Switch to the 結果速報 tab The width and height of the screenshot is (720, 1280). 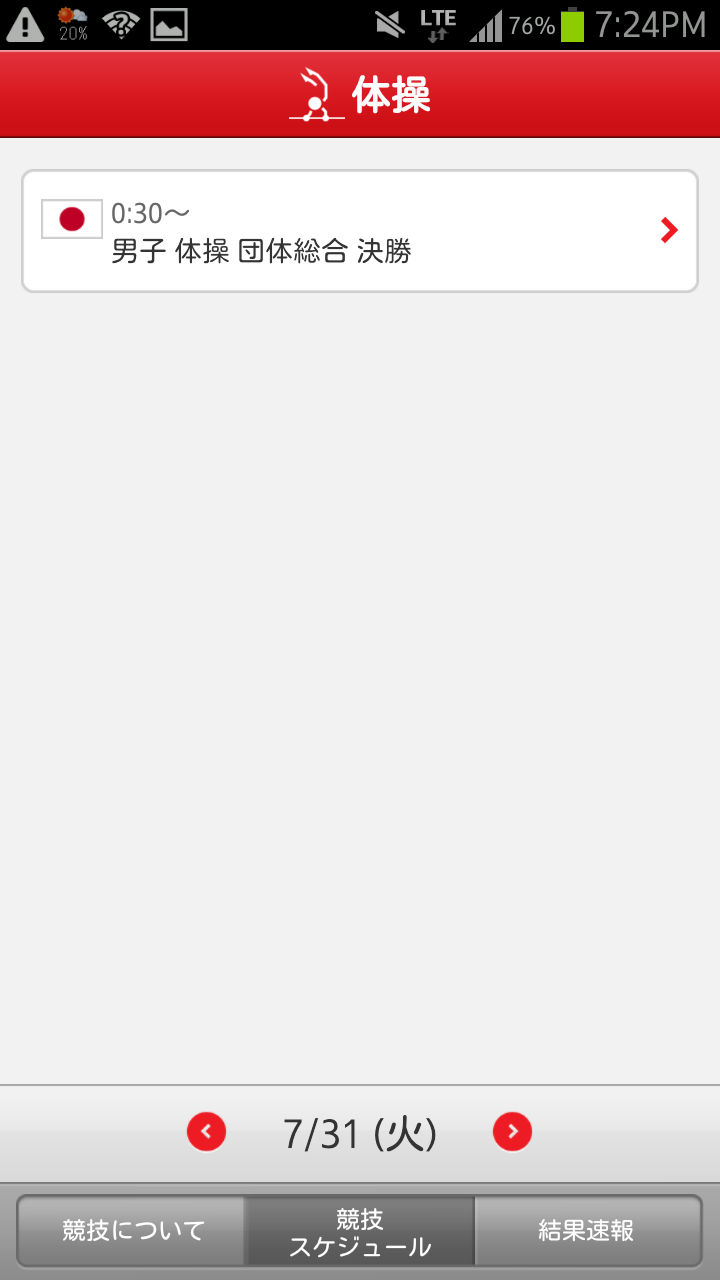click(x=588, y=1231)
